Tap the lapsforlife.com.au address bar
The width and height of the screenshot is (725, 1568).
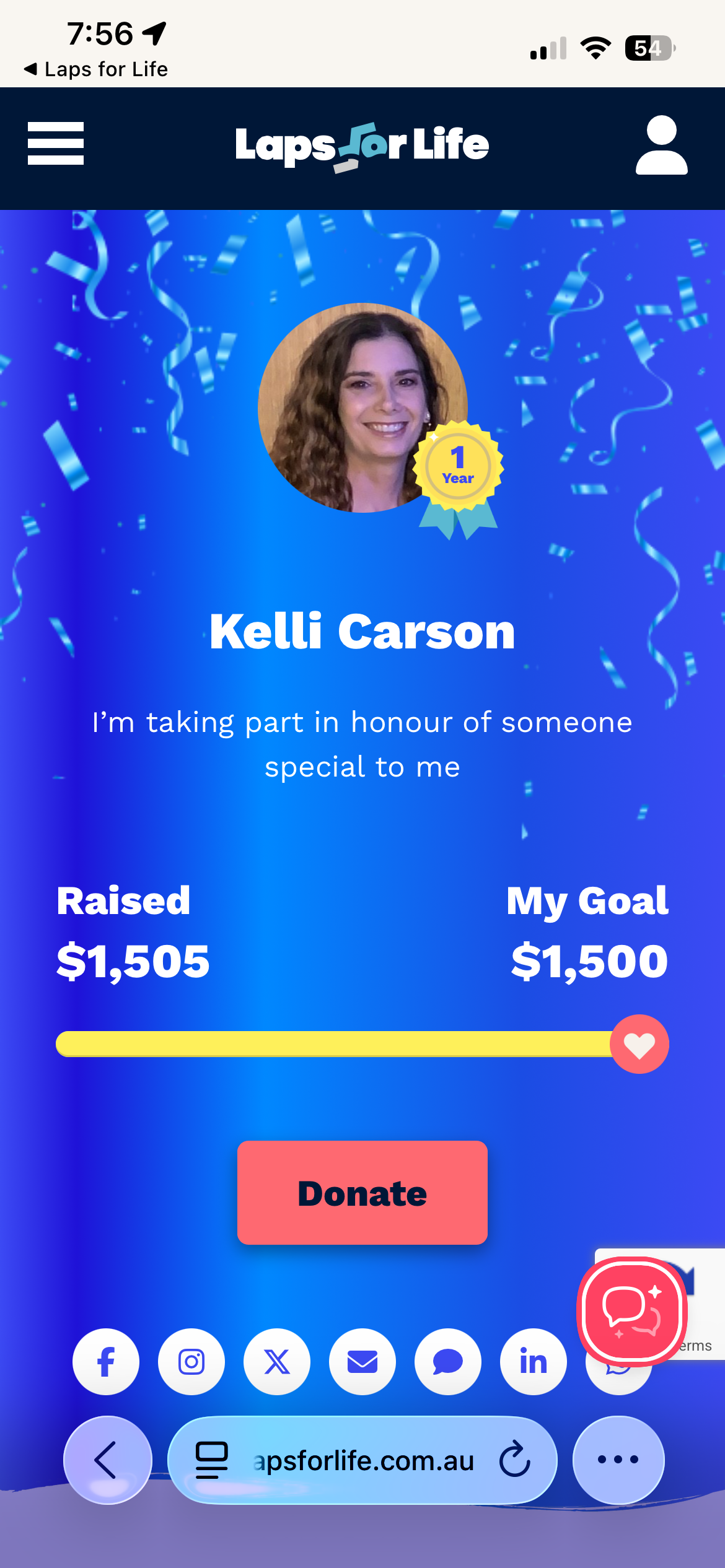point(363,1461)
